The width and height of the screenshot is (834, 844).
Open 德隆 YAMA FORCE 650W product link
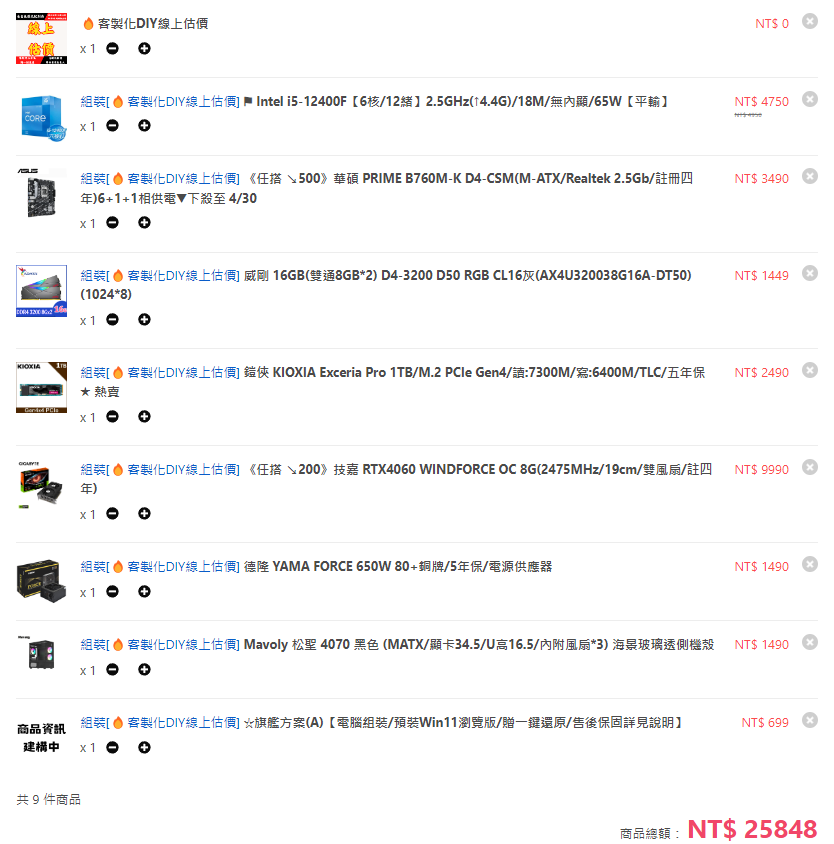click(398, 567)
